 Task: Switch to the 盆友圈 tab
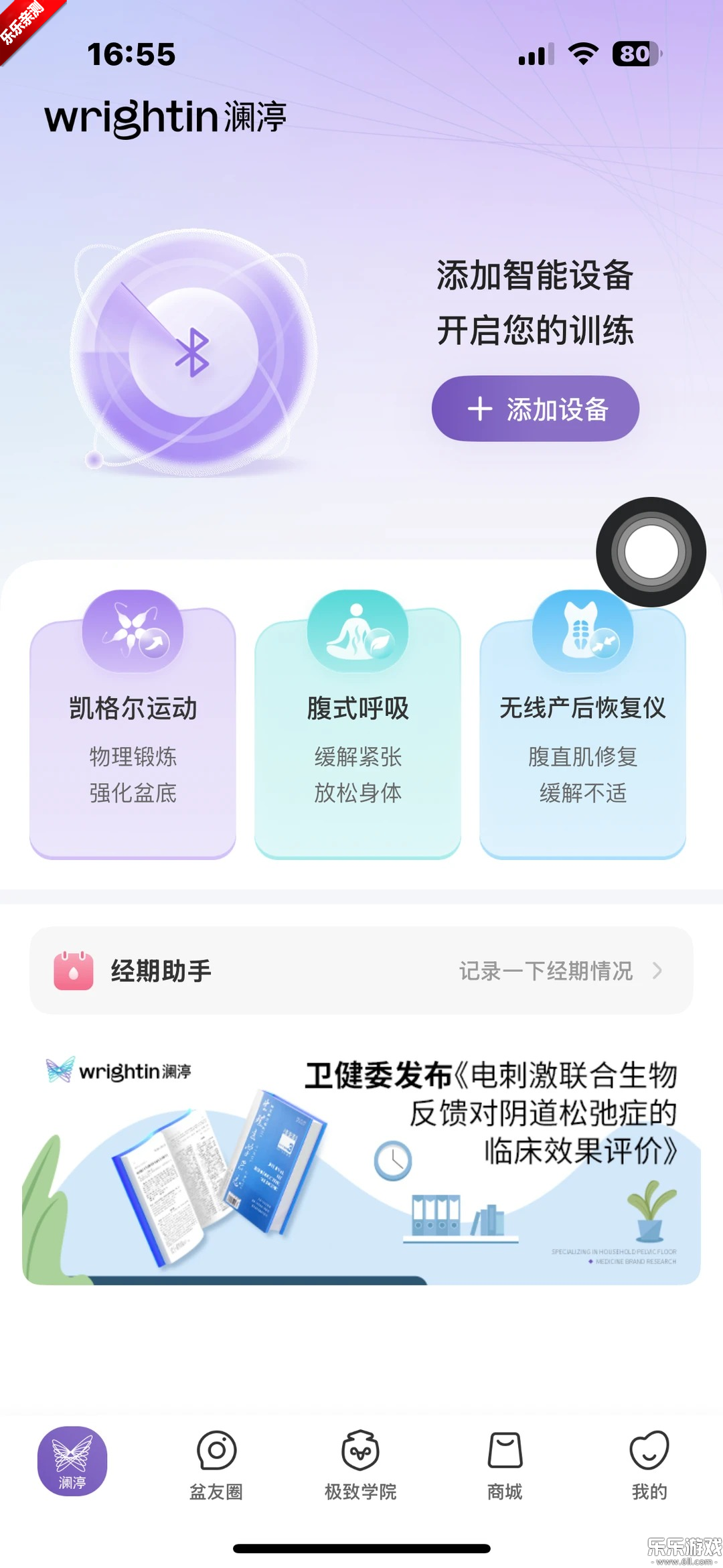click(x=216, y=1465)
